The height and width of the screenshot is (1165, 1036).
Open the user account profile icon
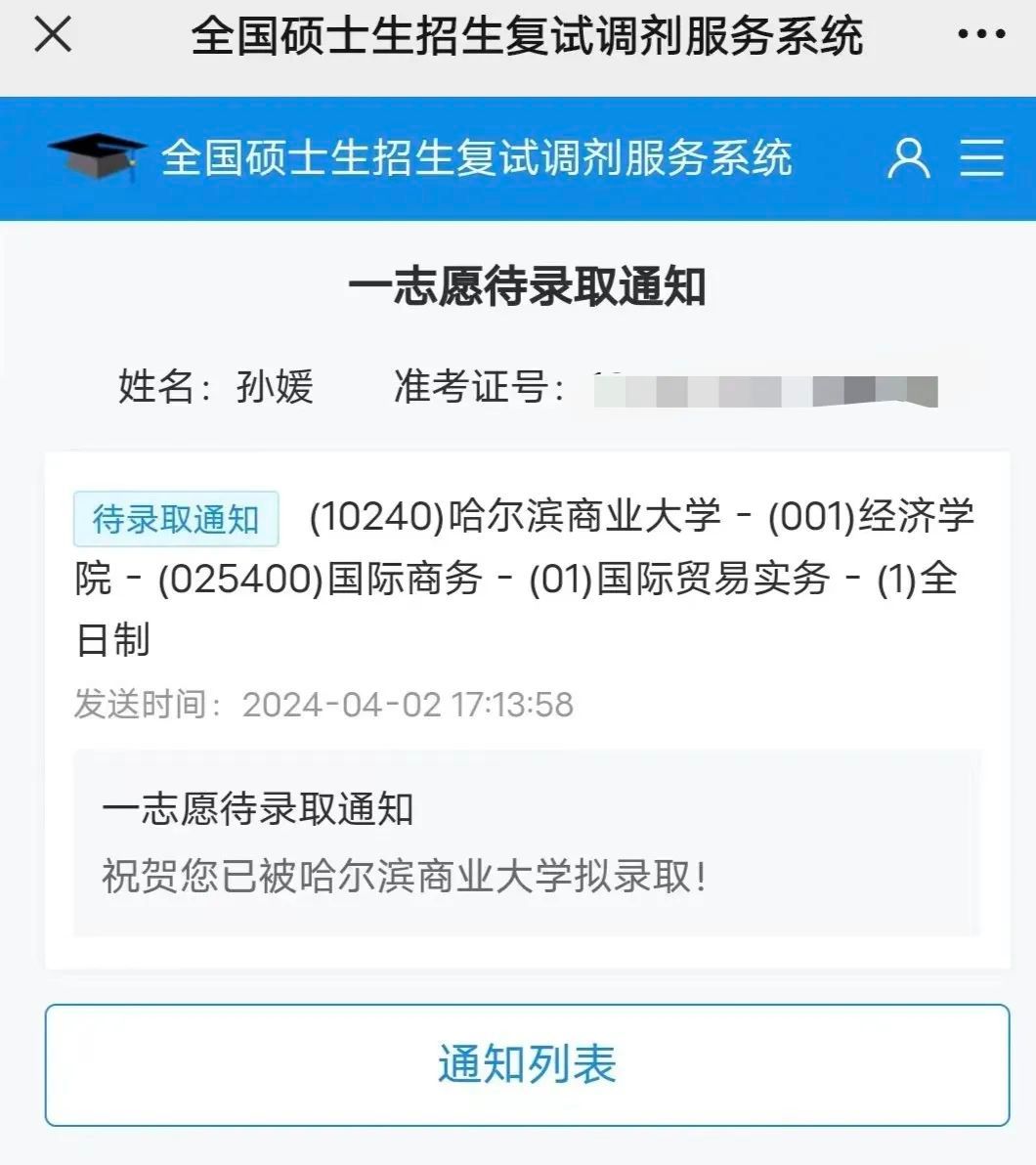click(908, 158)
